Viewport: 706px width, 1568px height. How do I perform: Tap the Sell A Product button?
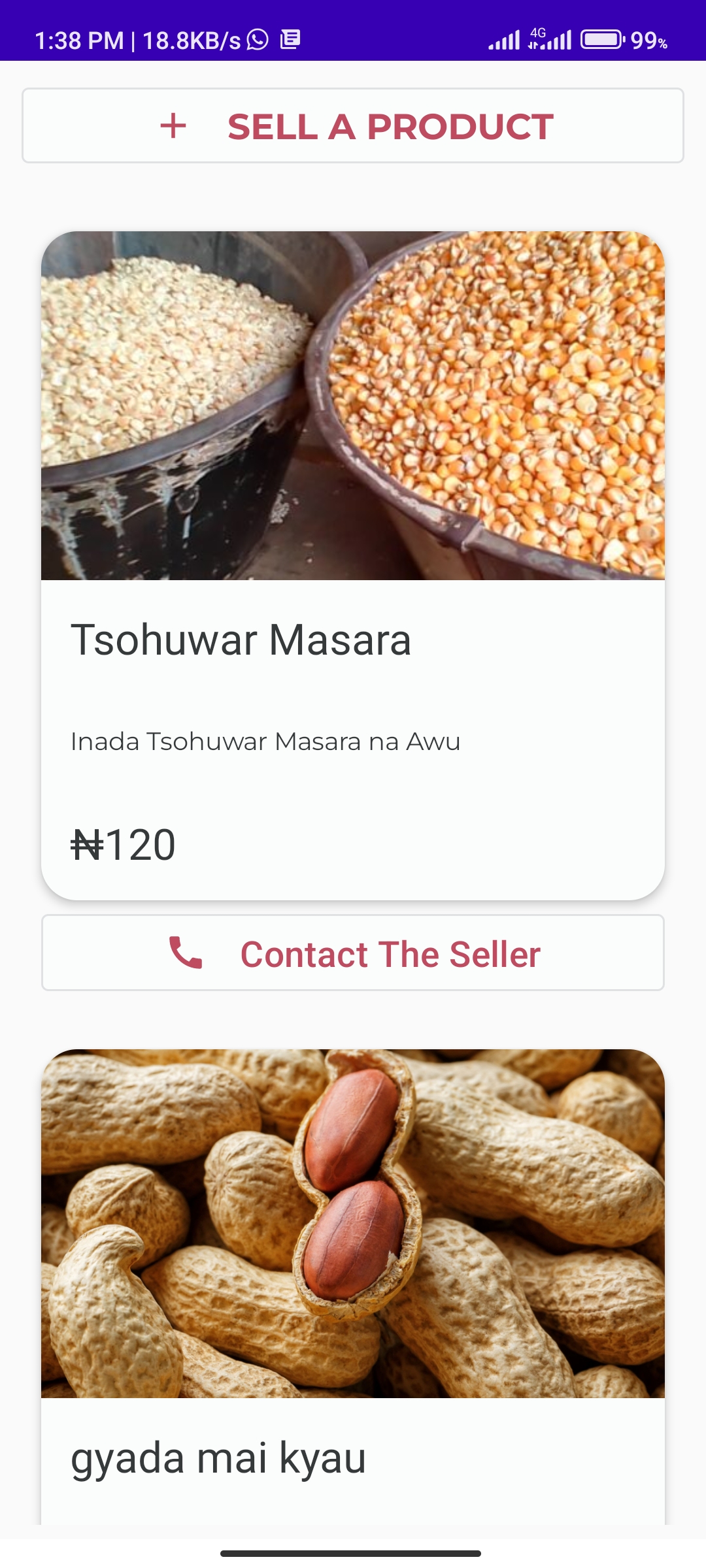point(353,125)
